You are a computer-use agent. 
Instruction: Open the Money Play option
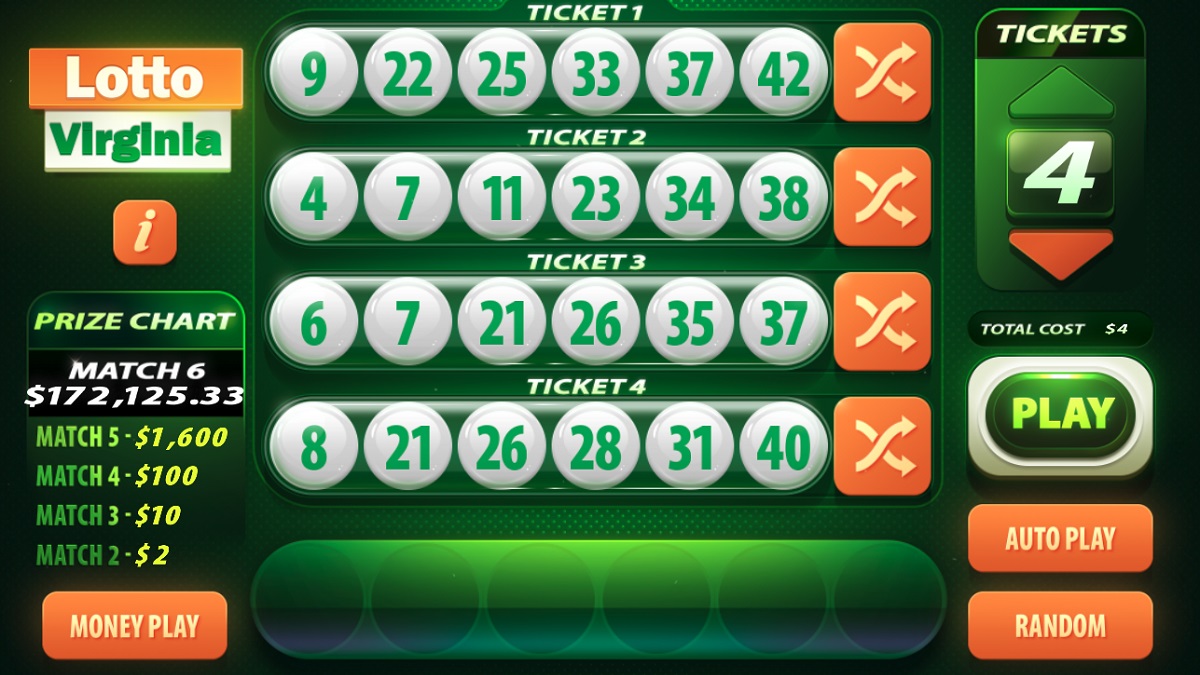(x=135, y=626)
